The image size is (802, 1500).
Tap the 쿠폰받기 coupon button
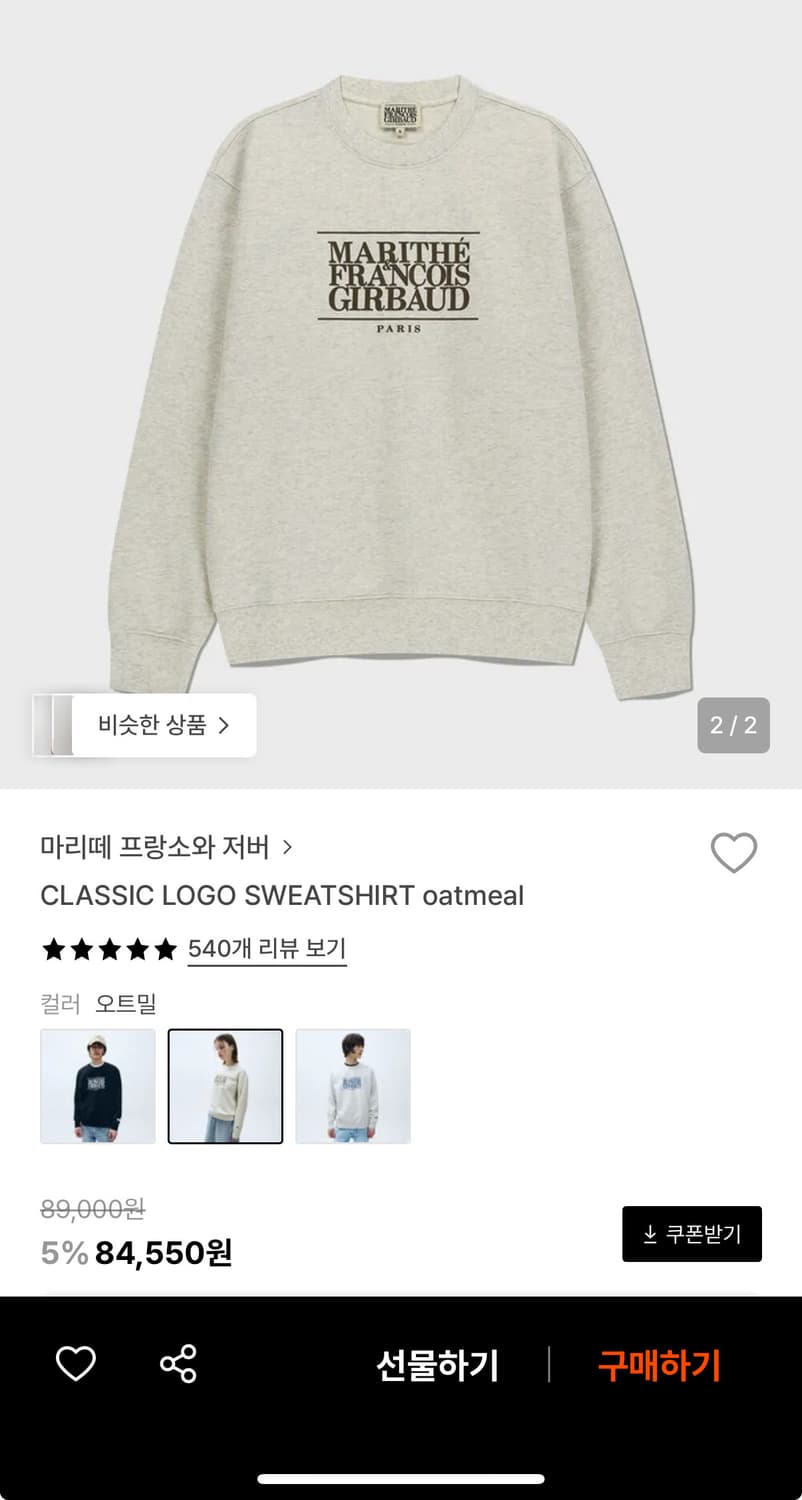692,1234
